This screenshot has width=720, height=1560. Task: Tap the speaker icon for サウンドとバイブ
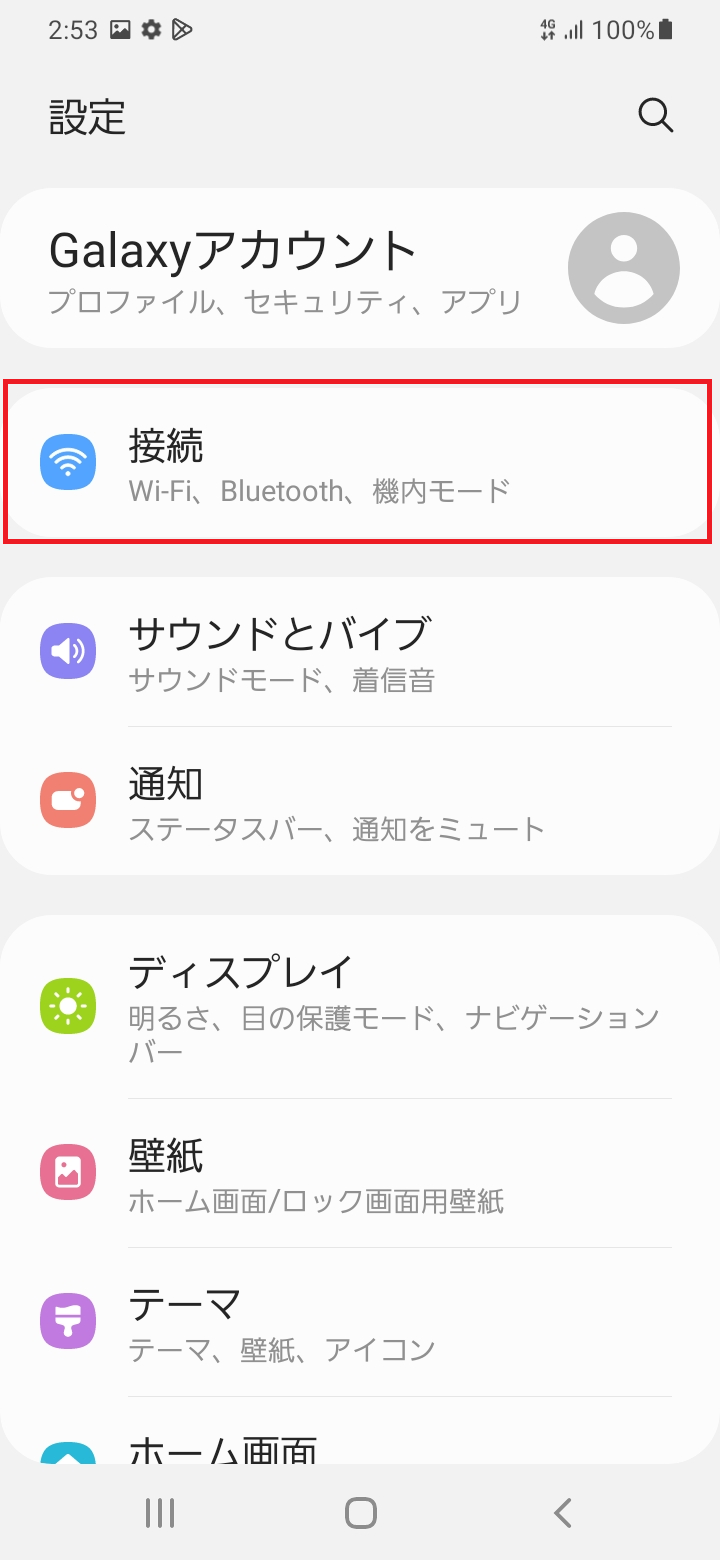pyautogui.click(x=67, y=651)
